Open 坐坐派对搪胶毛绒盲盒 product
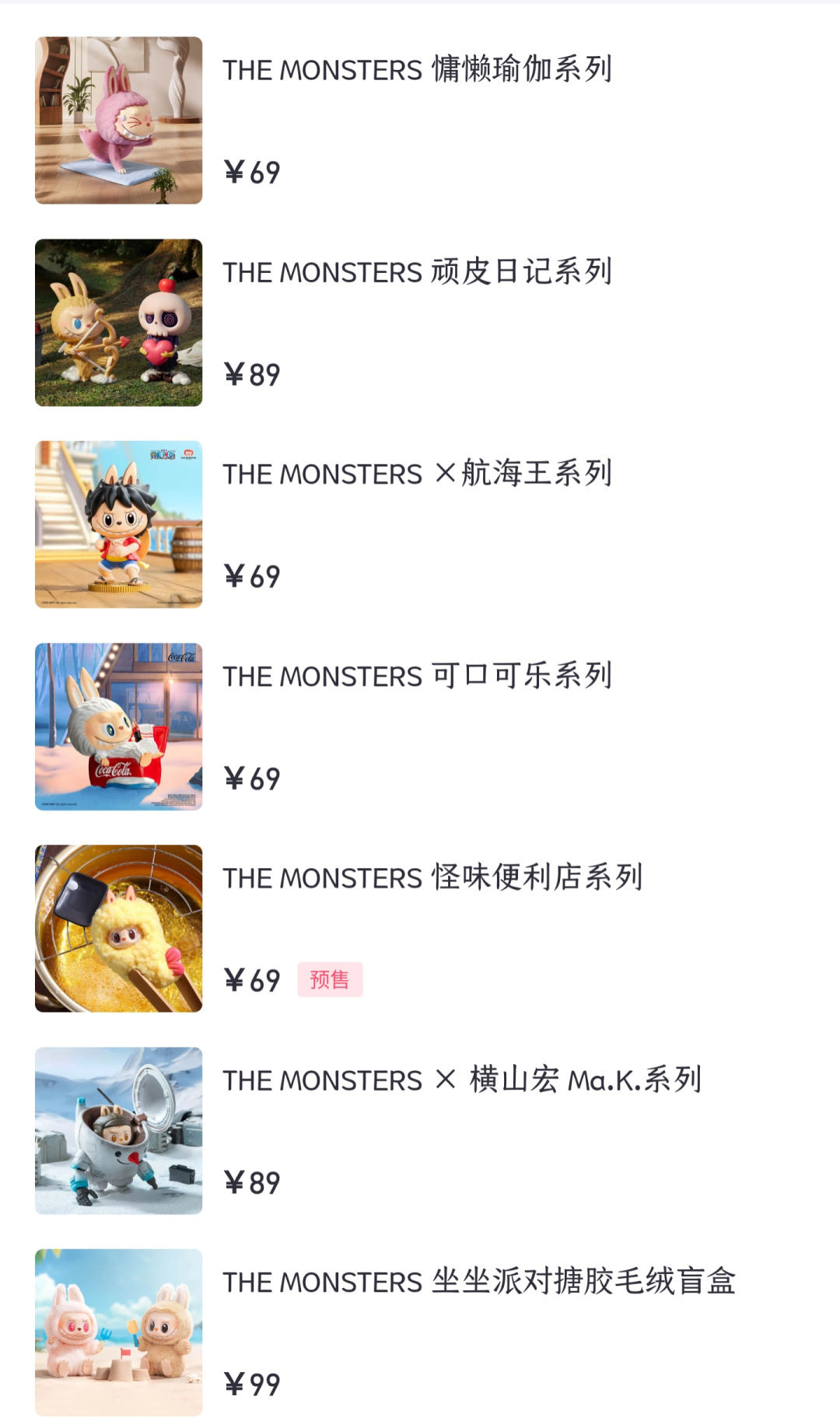 (x=479, y=1283)
